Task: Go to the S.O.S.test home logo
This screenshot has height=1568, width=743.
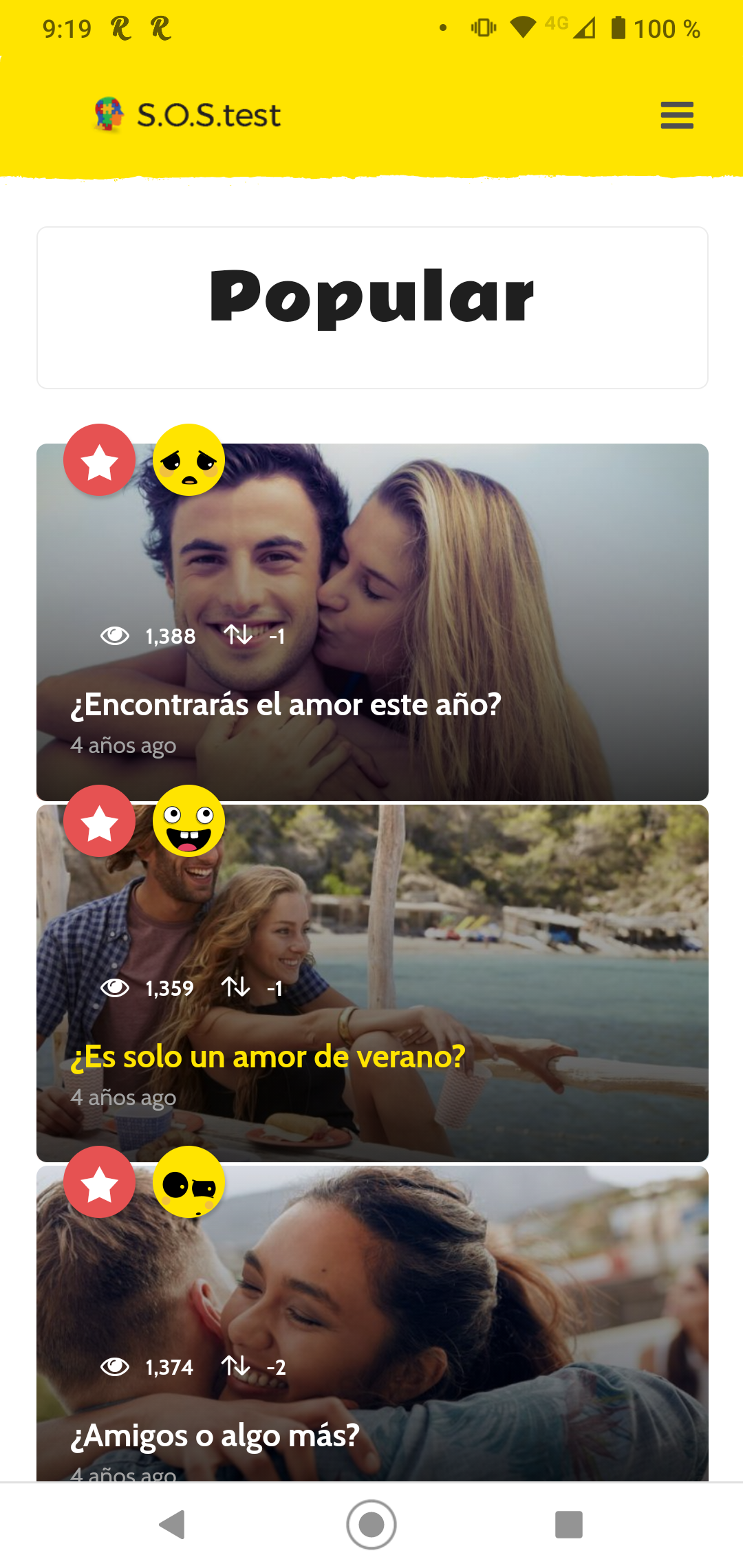Action: (188, 114)
